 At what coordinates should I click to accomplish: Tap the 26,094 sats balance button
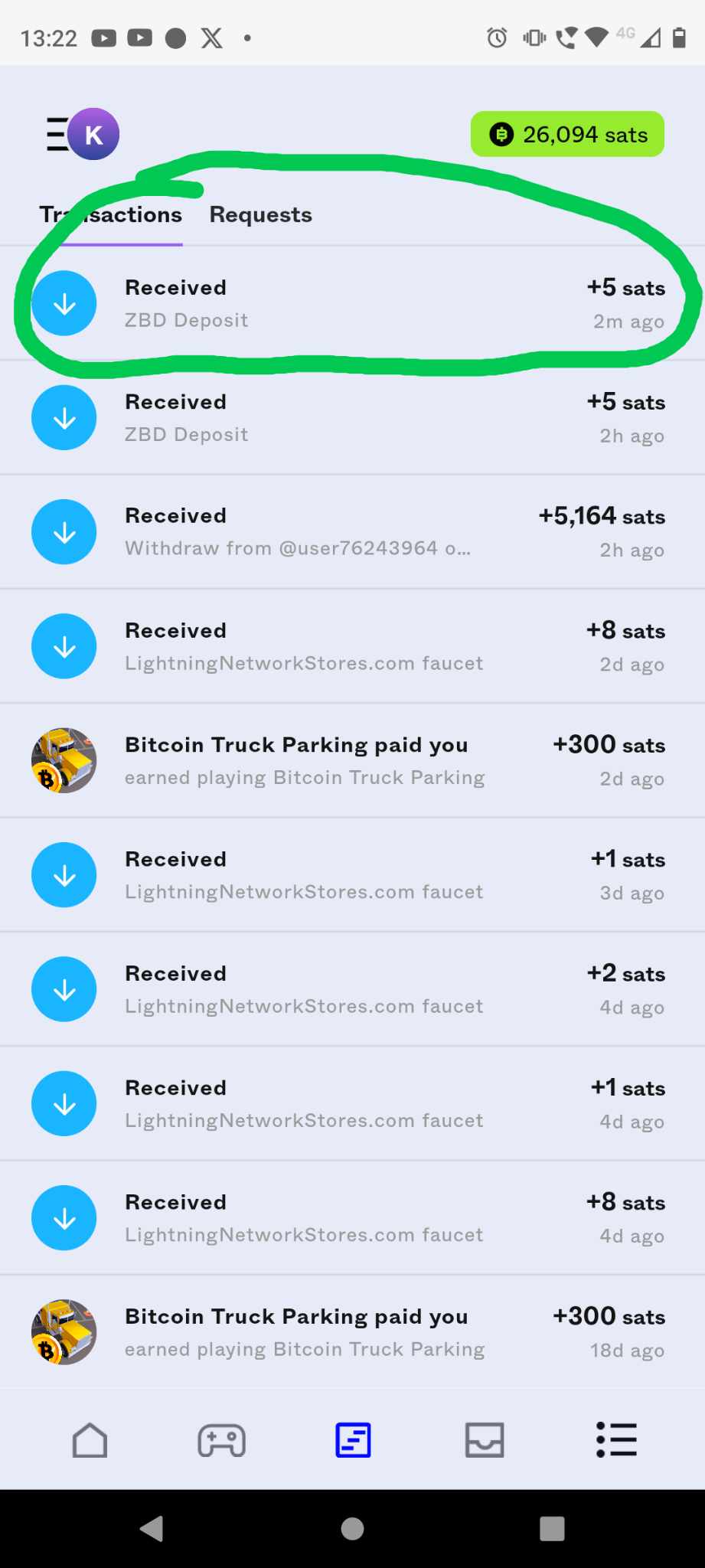point(567,135)
